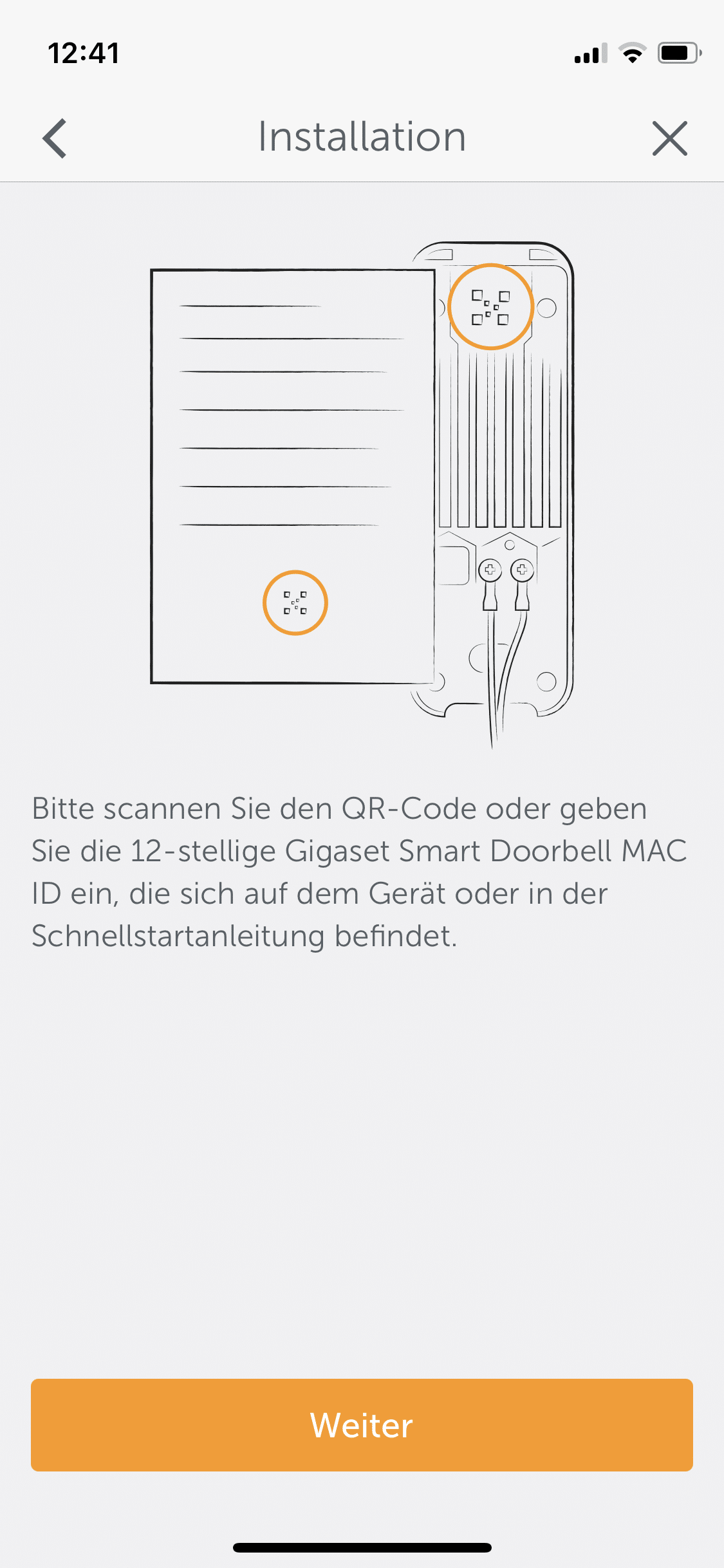Continue with the Weiter button
724x1568 pixels.
tap(362, 1424)
